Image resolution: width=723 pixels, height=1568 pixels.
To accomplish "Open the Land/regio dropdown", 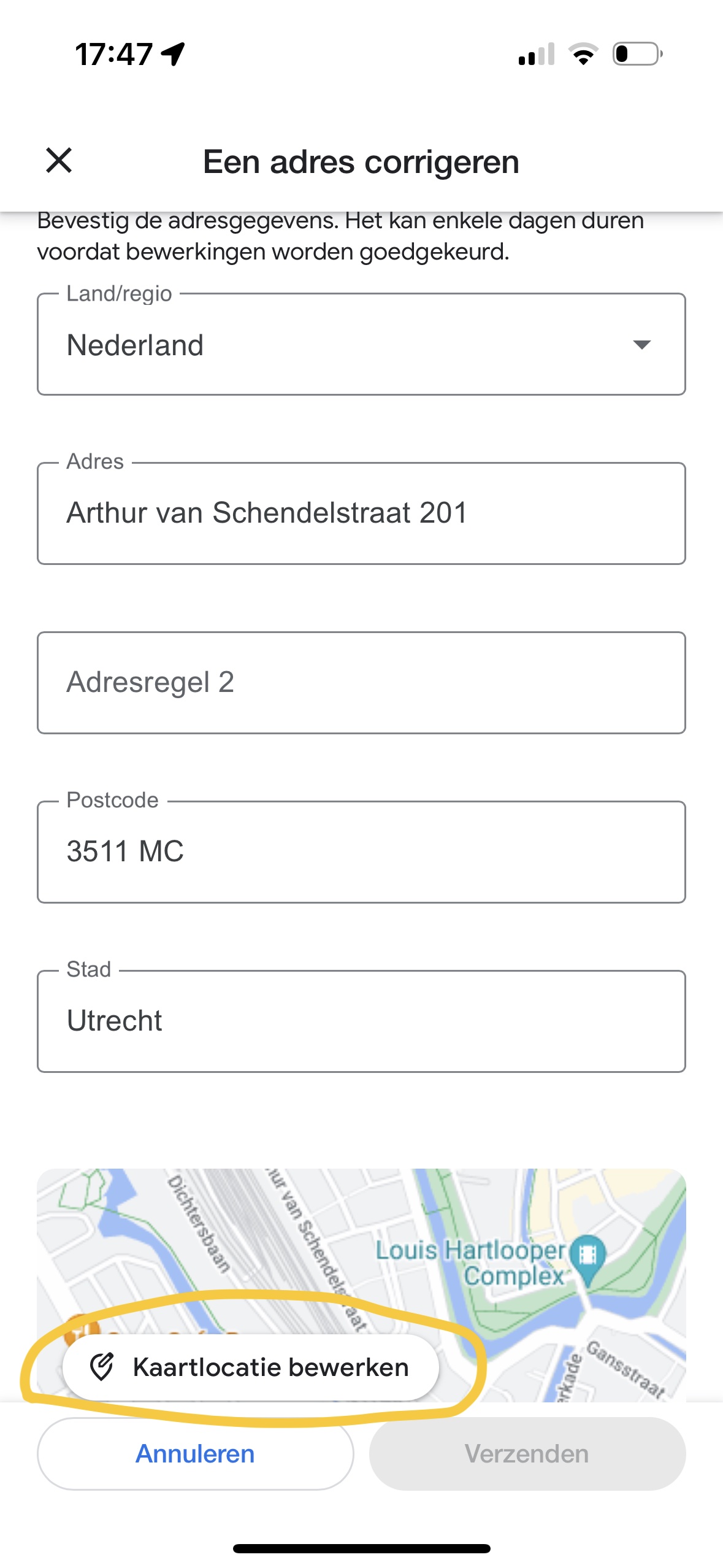I will click(361, 344).
